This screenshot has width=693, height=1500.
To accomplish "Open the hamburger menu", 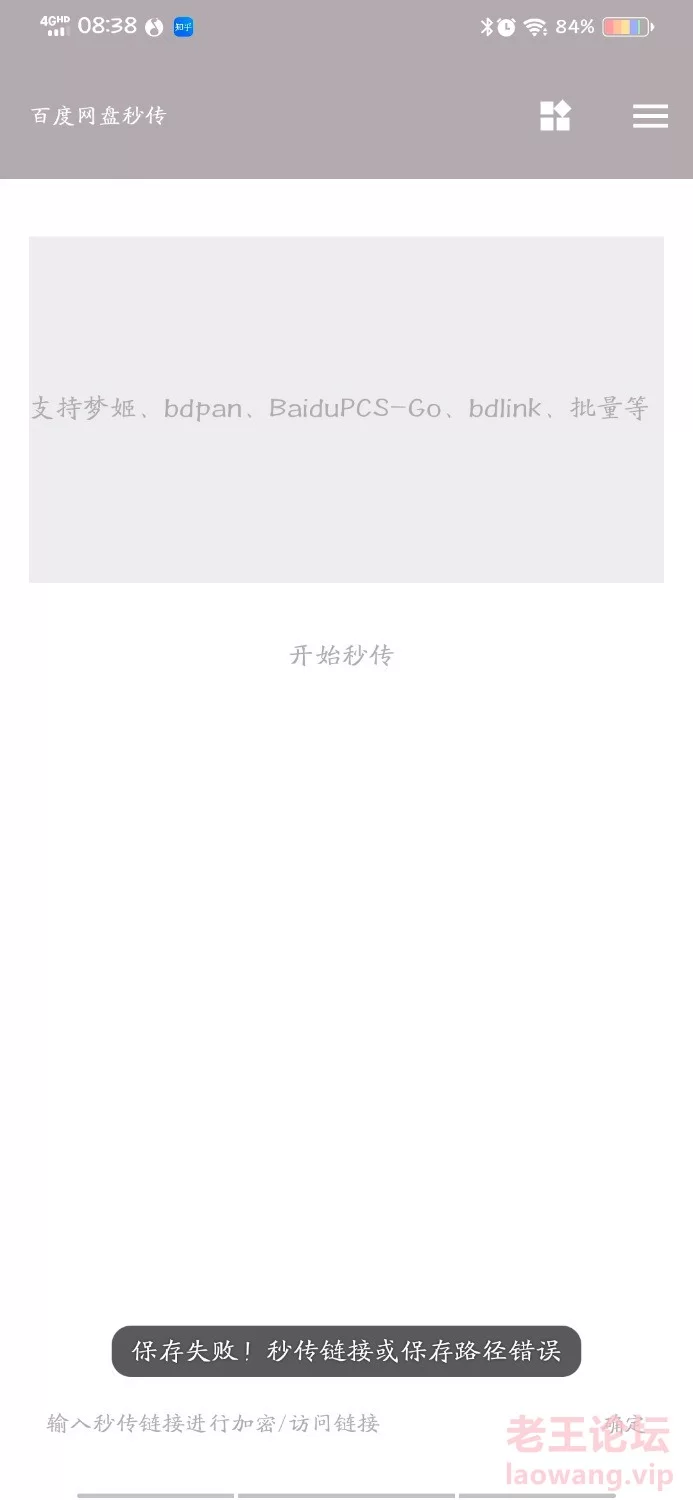I will click(x=650, y=116).
